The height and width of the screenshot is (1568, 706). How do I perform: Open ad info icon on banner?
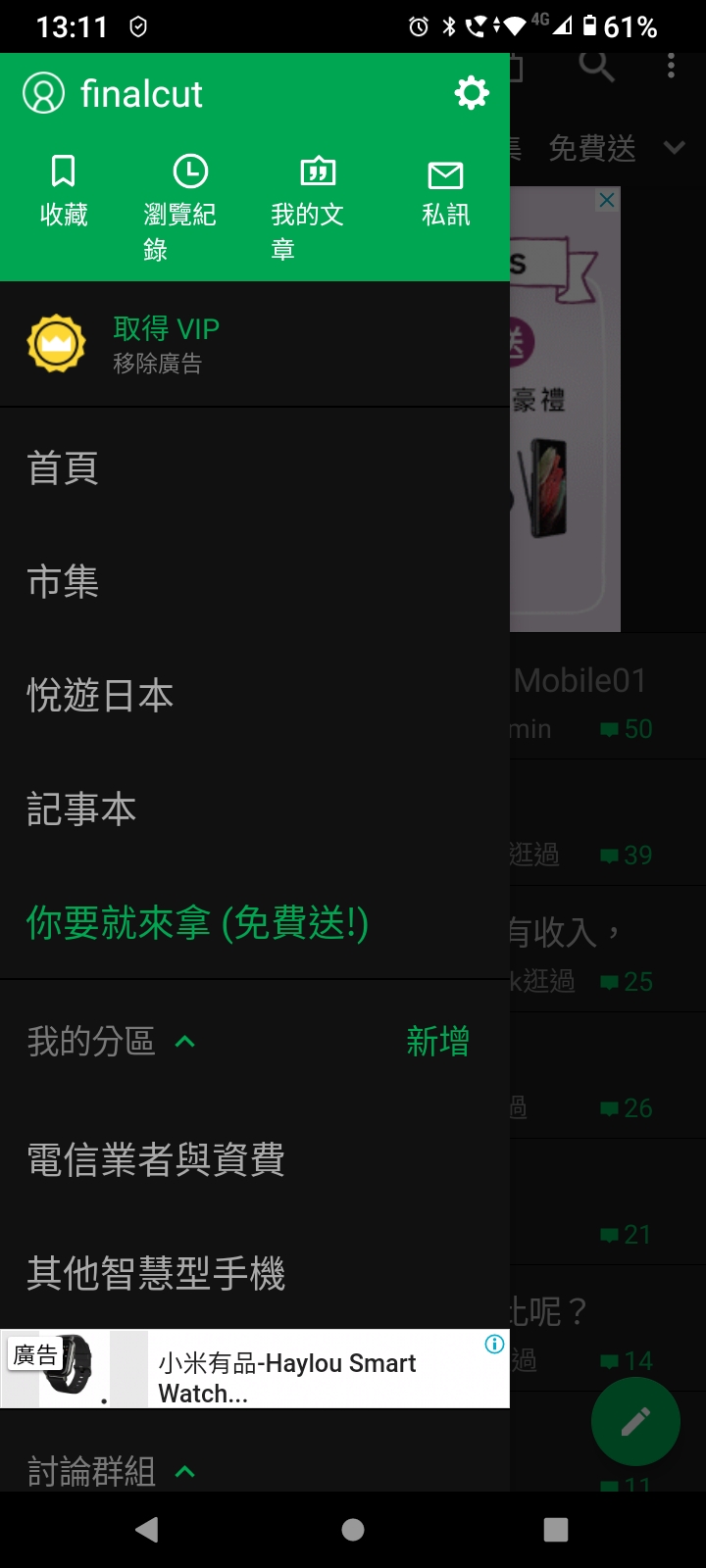click(495, 1345)
